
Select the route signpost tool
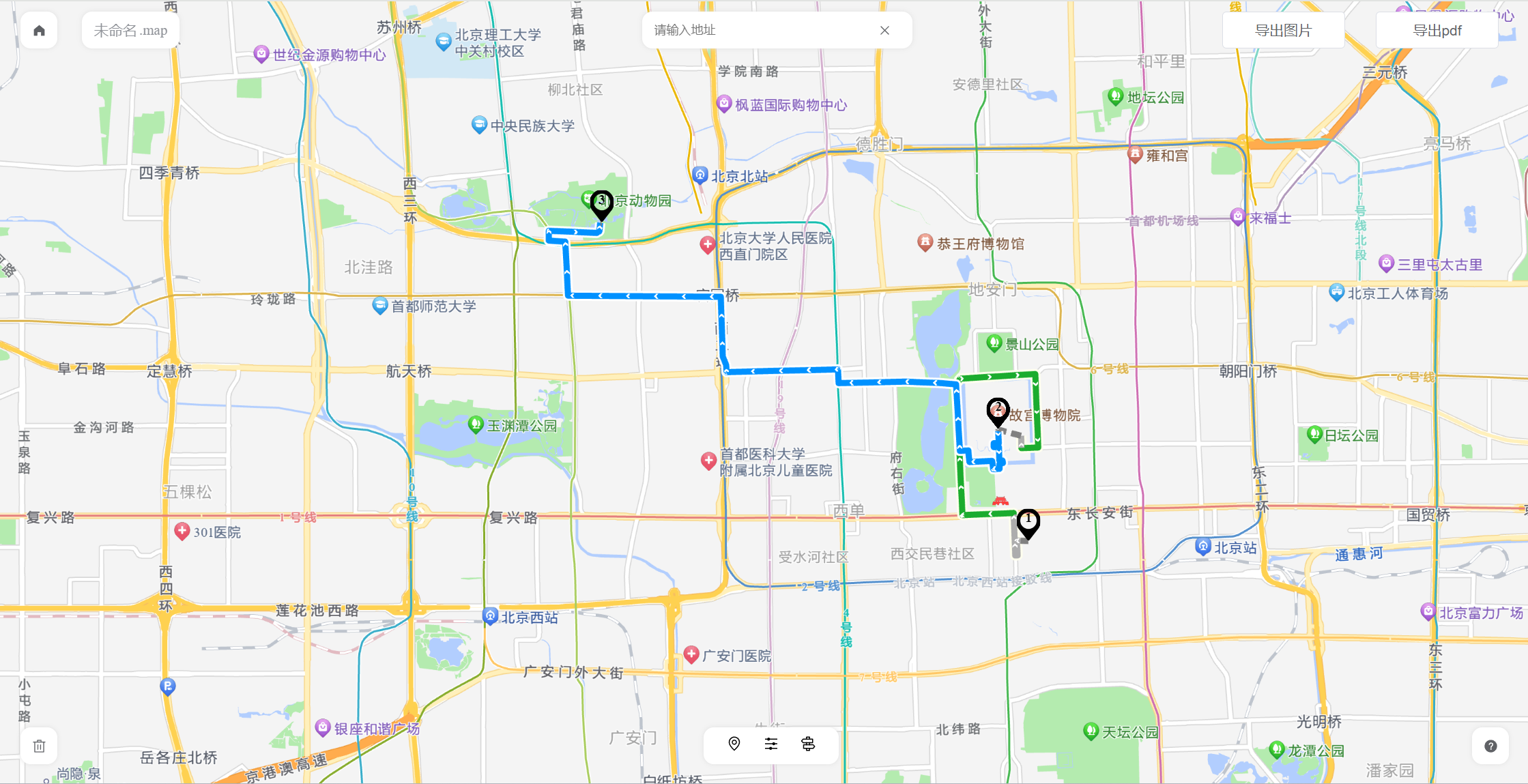[808, 744]
